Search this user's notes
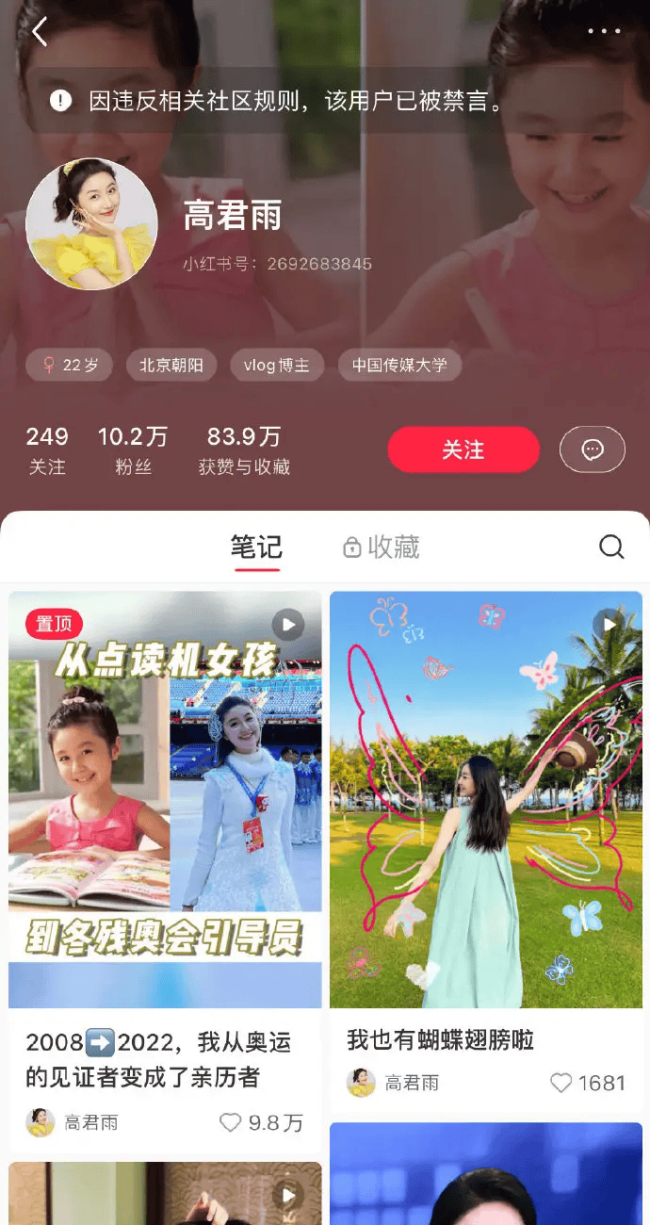This screenshot has height=1225, width=650. point(611,547)
